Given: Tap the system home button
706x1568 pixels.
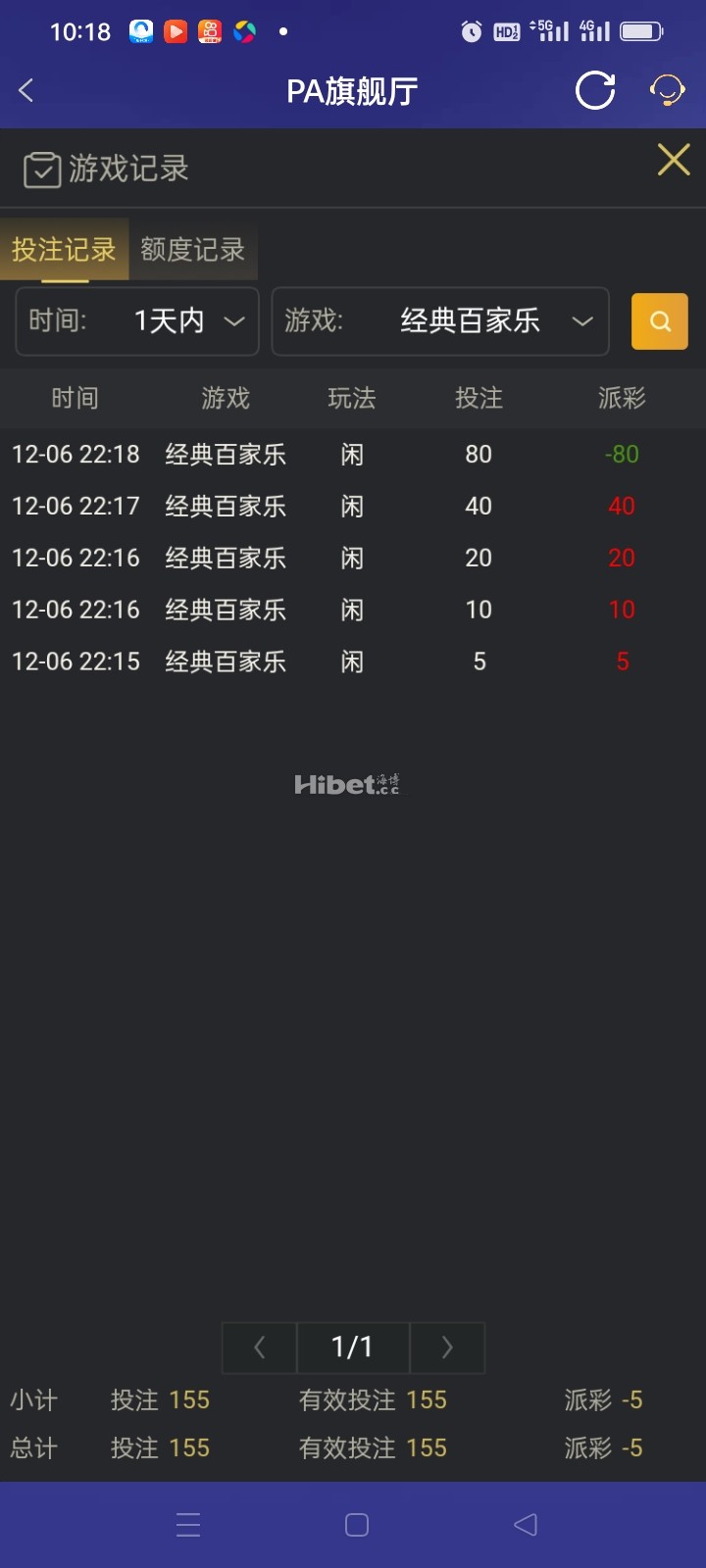Looking at the screenshot, I should 357,1525.
